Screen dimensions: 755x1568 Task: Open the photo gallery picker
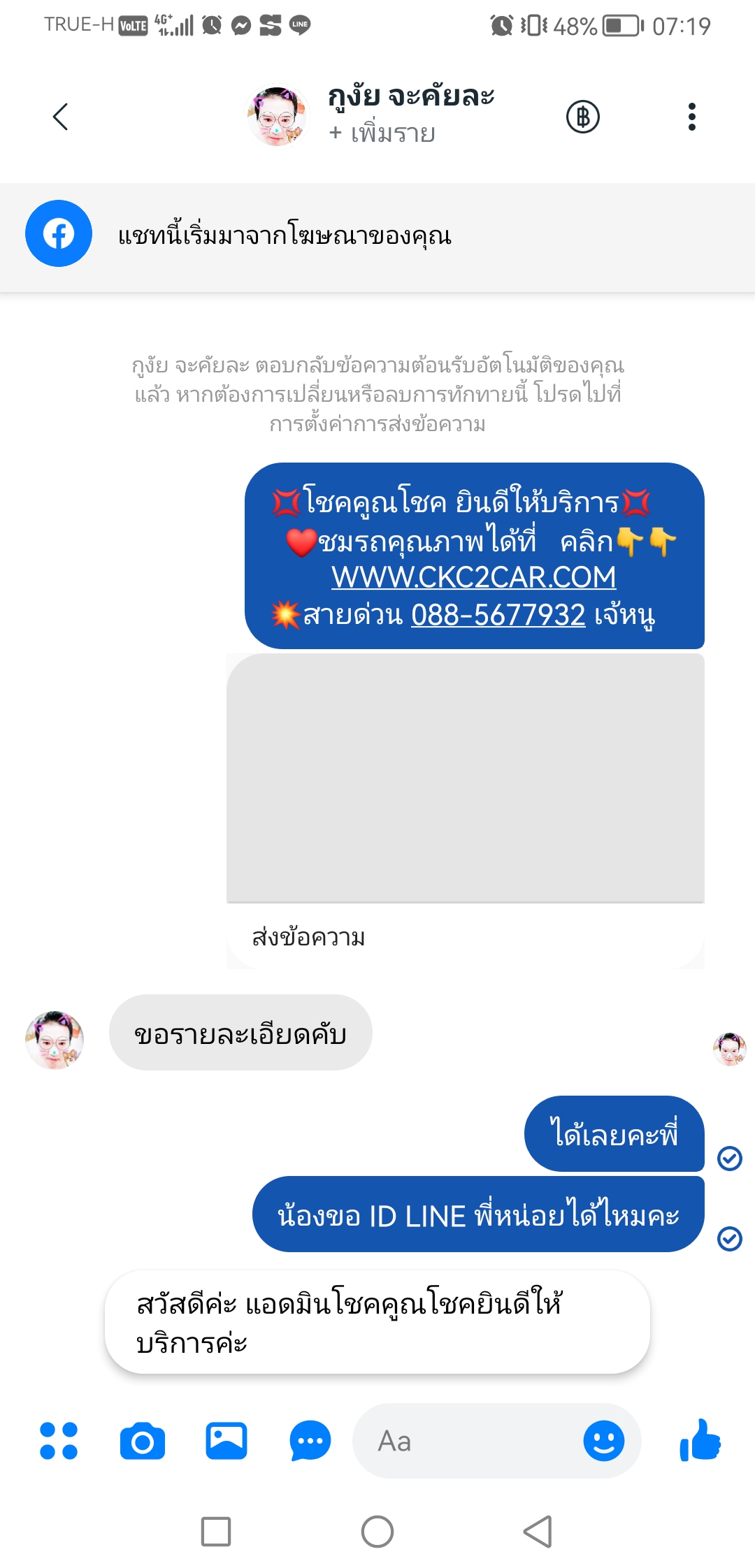coord(226,1441)
